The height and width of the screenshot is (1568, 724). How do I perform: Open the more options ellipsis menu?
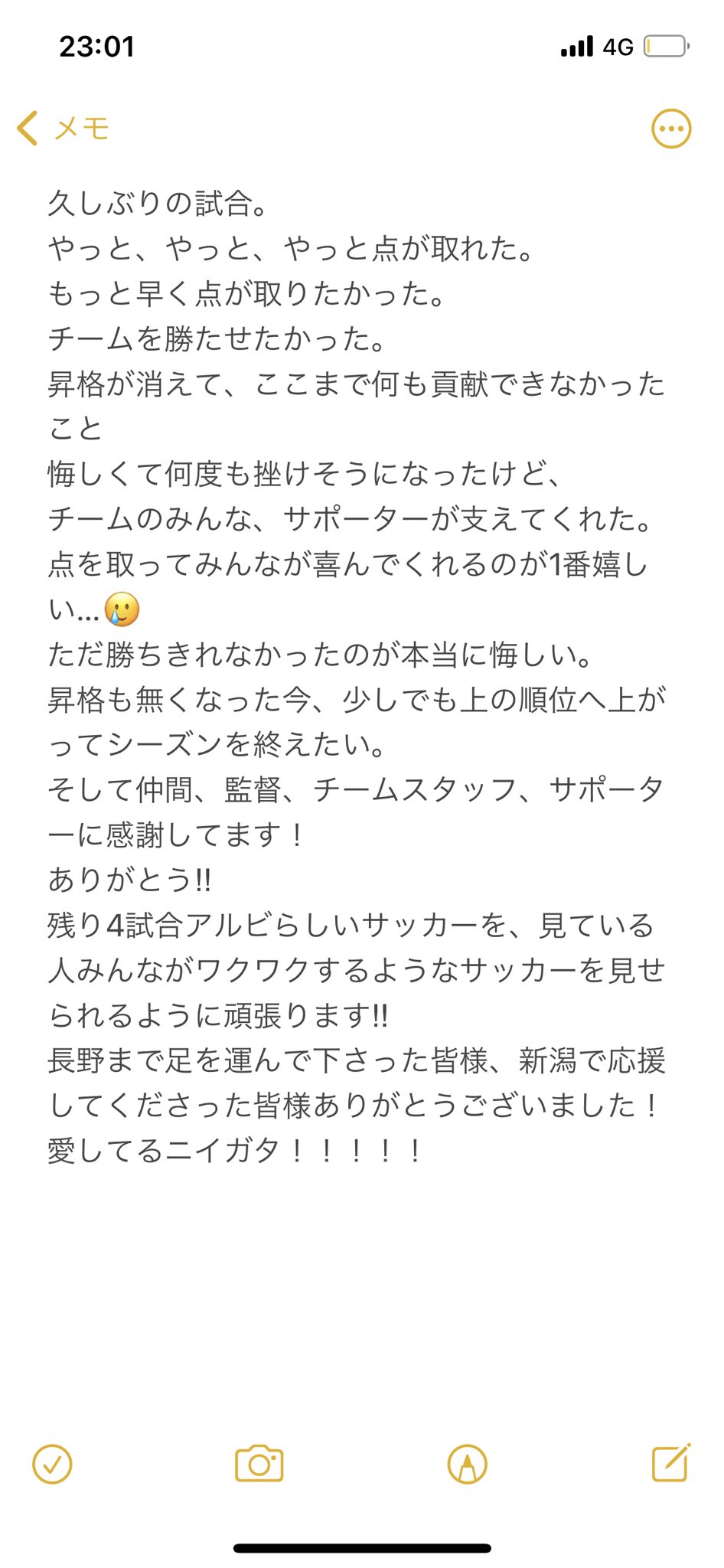point(670,129)
